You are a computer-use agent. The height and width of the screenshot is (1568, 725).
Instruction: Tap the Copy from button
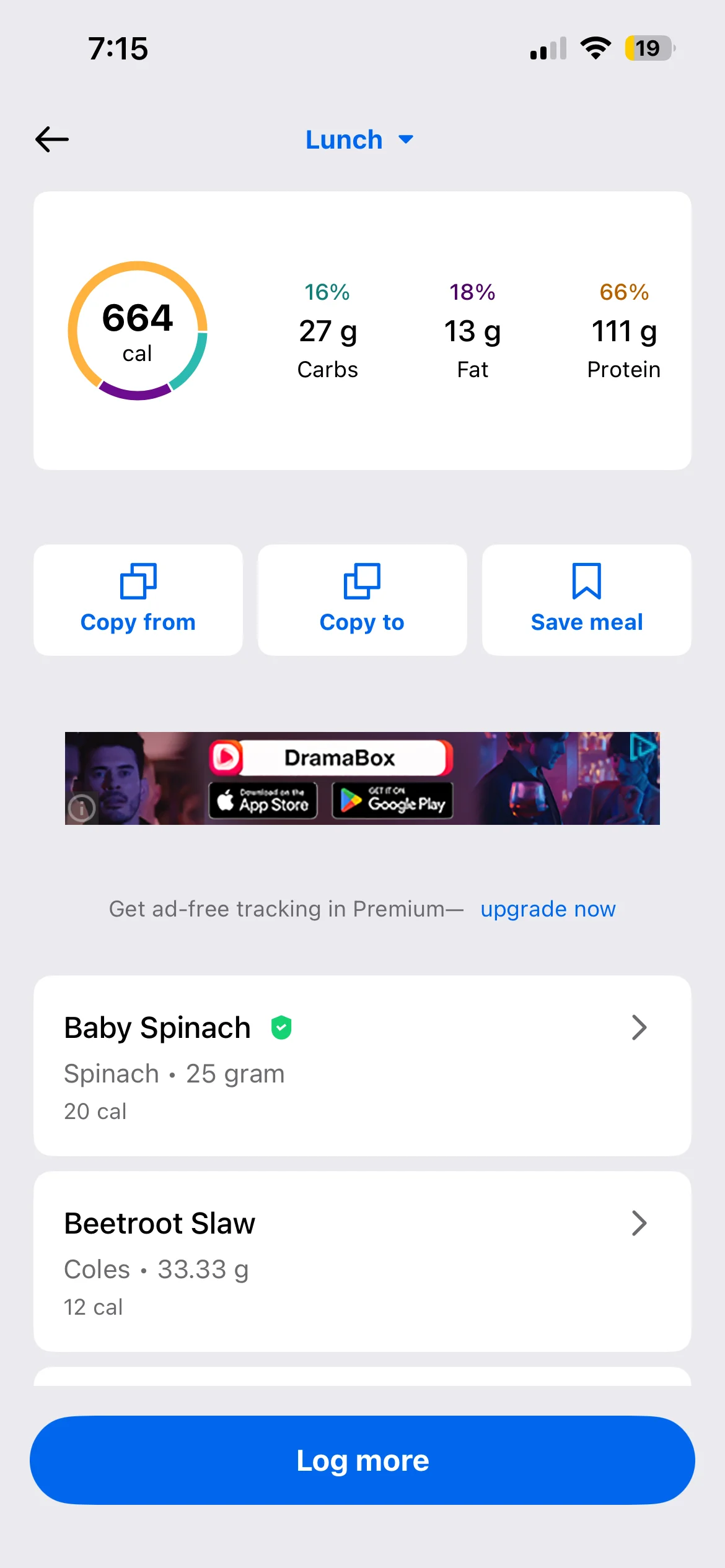pos(138,599)
